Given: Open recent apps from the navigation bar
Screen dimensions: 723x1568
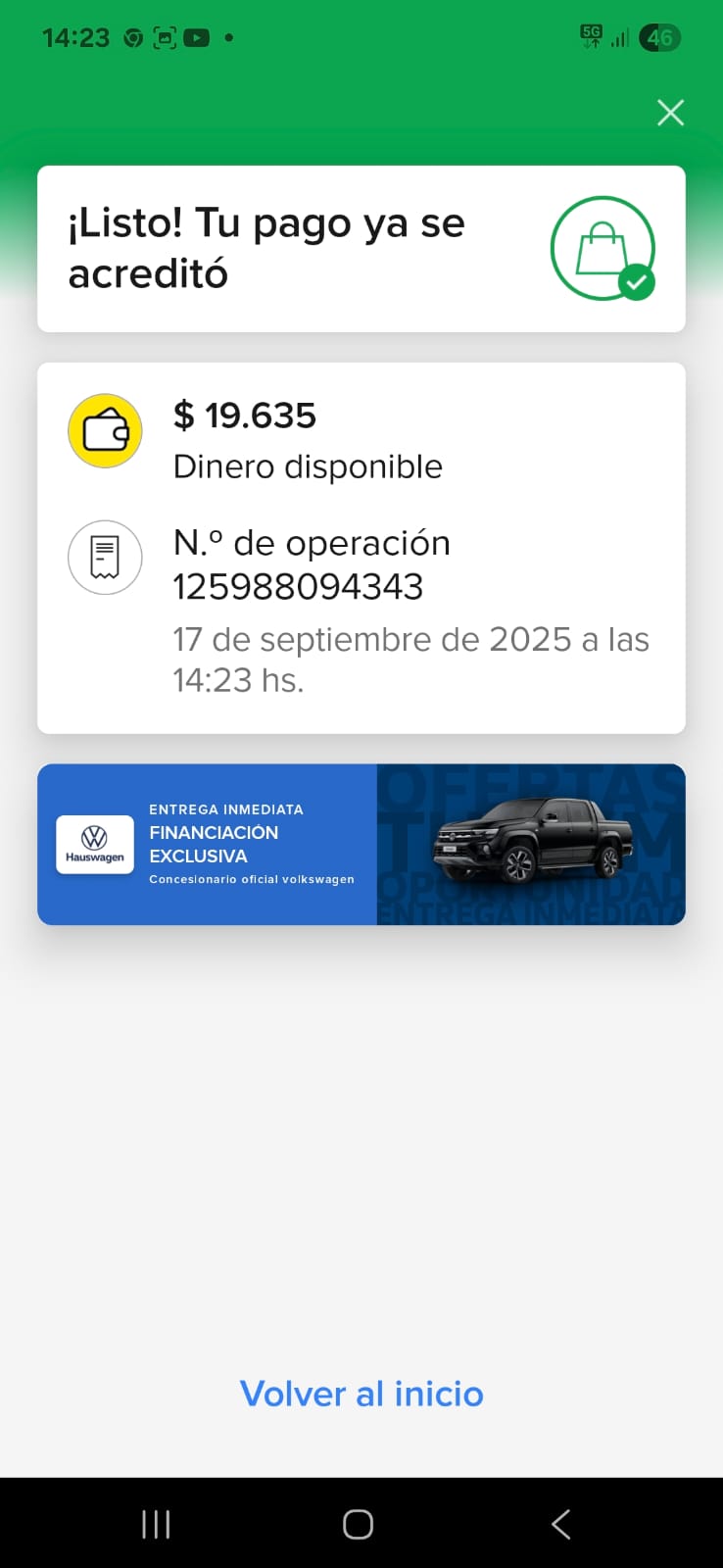Looking at the screenshot, I should coord(156,1524).
